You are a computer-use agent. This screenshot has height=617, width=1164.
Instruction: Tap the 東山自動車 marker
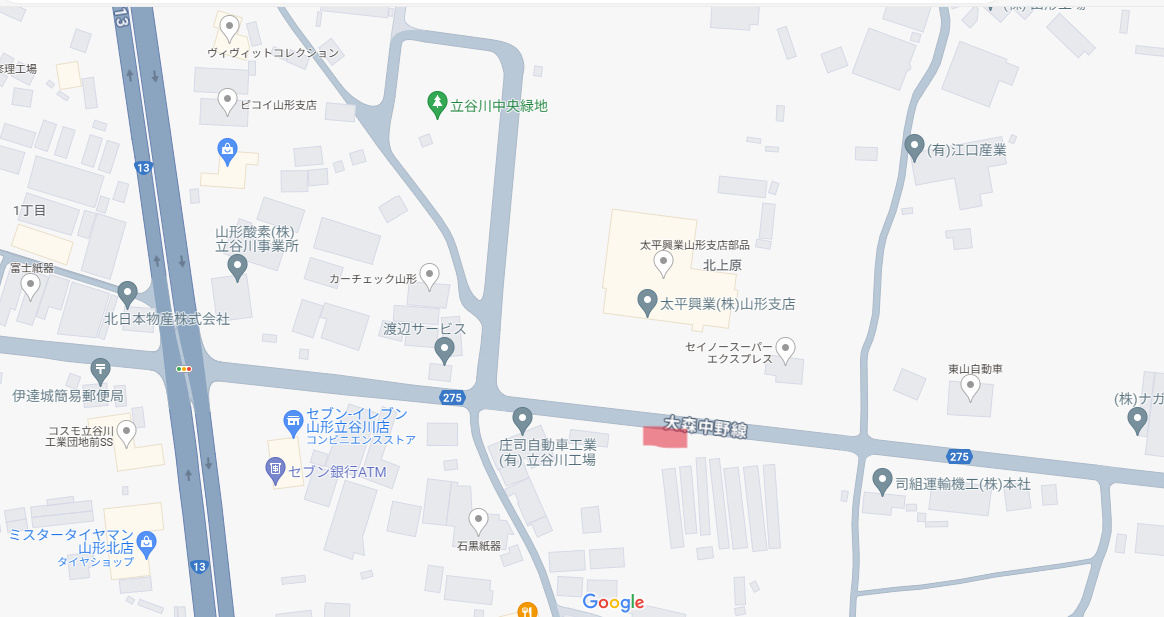[x=970, y=386]
